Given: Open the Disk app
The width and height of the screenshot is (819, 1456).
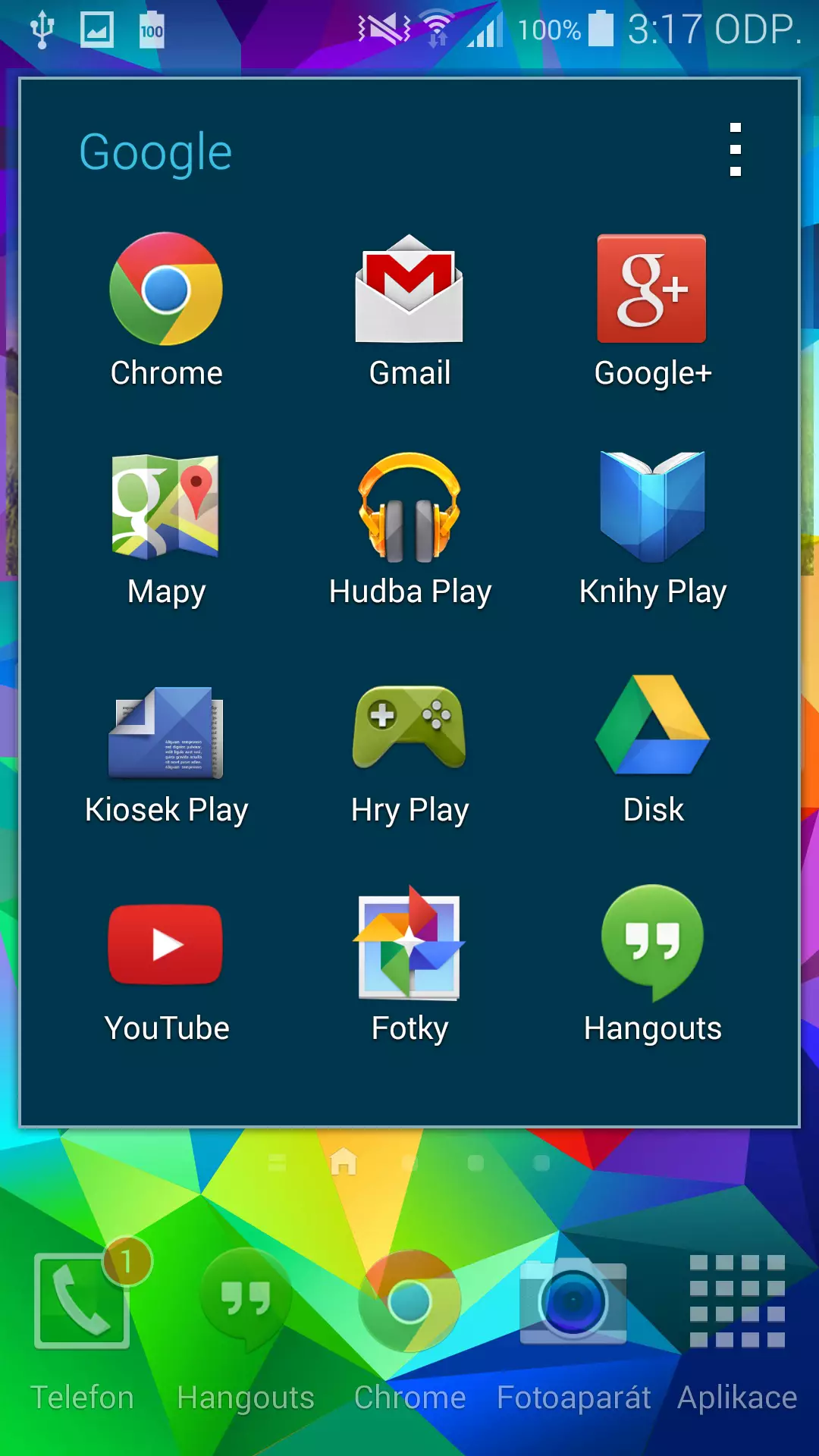Looking at the screenshot, I should tap(652, 748).
